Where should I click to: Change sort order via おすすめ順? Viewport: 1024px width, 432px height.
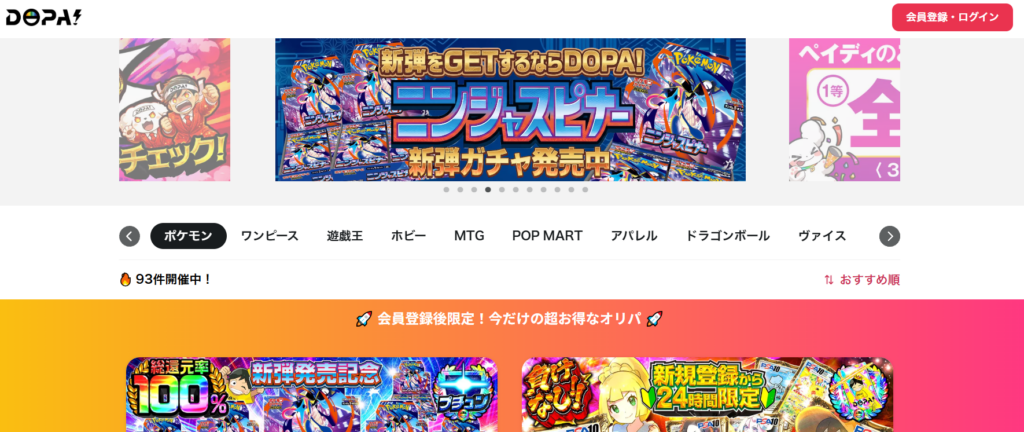tap(861, 280)
